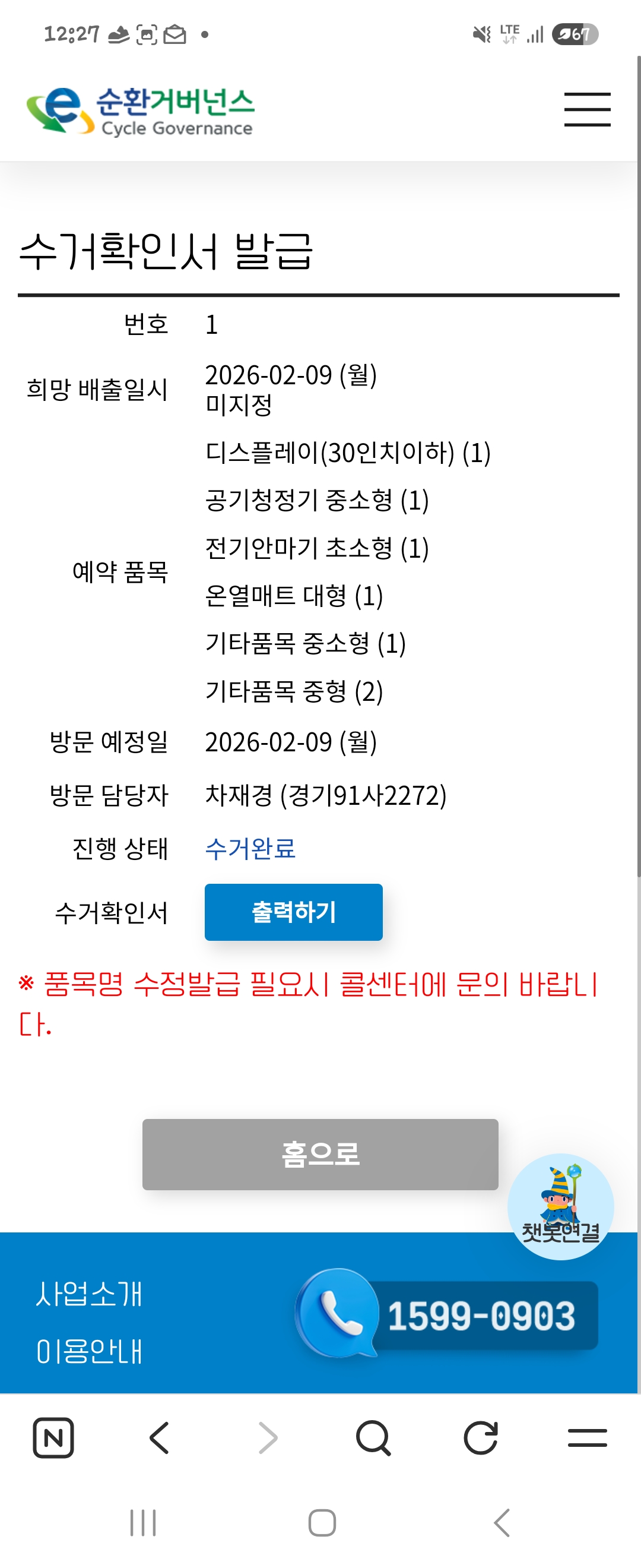Open the Naver home button

pyautogui.click(x=53, y=1438)
